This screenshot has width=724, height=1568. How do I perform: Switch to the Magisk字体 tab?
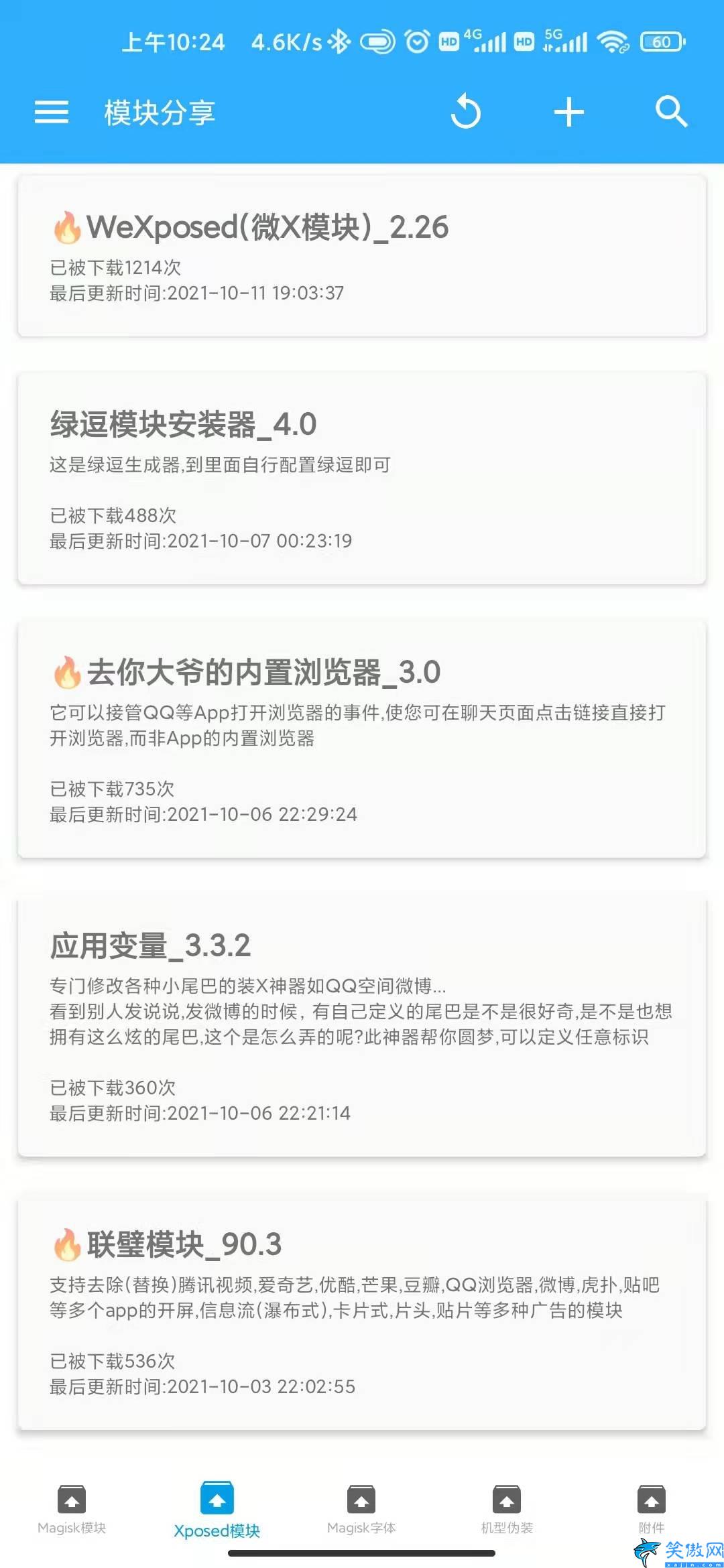361,1509
